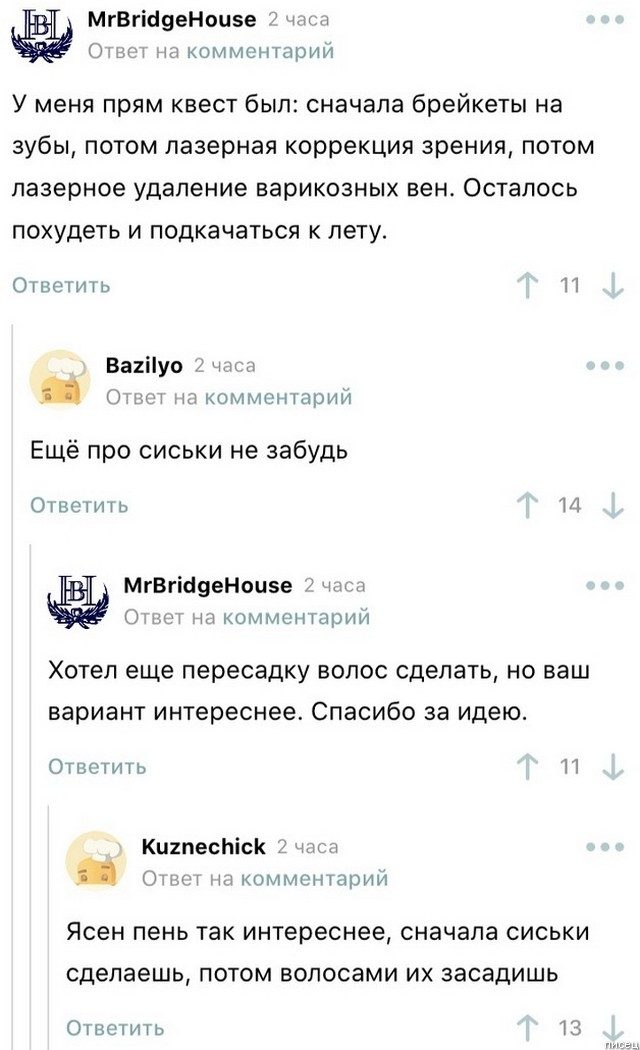The image size is (640, 1050).
Task: Upvote Bazilyo's comment with 14 votes
Action: pos(527,505)
